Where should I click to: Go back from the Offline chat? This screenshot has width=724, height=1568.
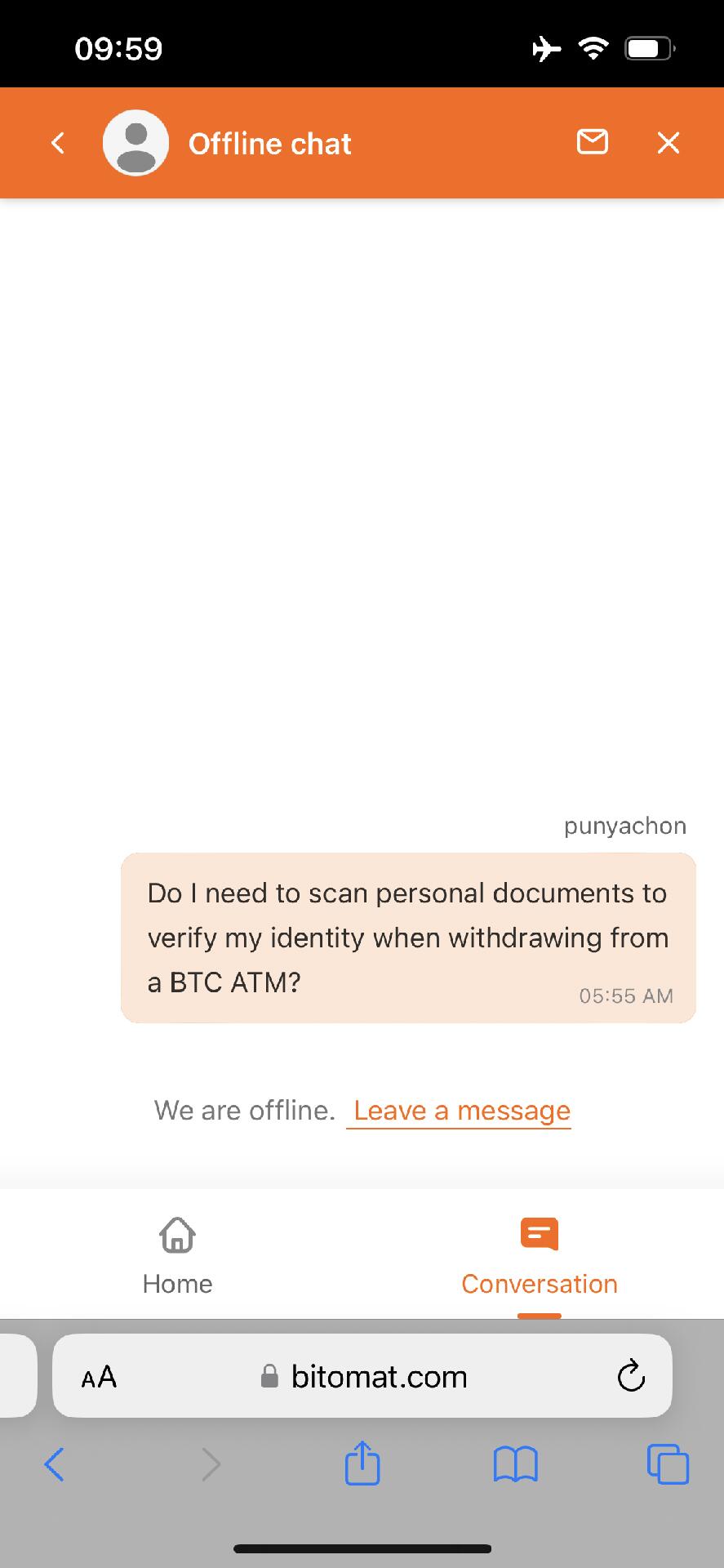57,143
